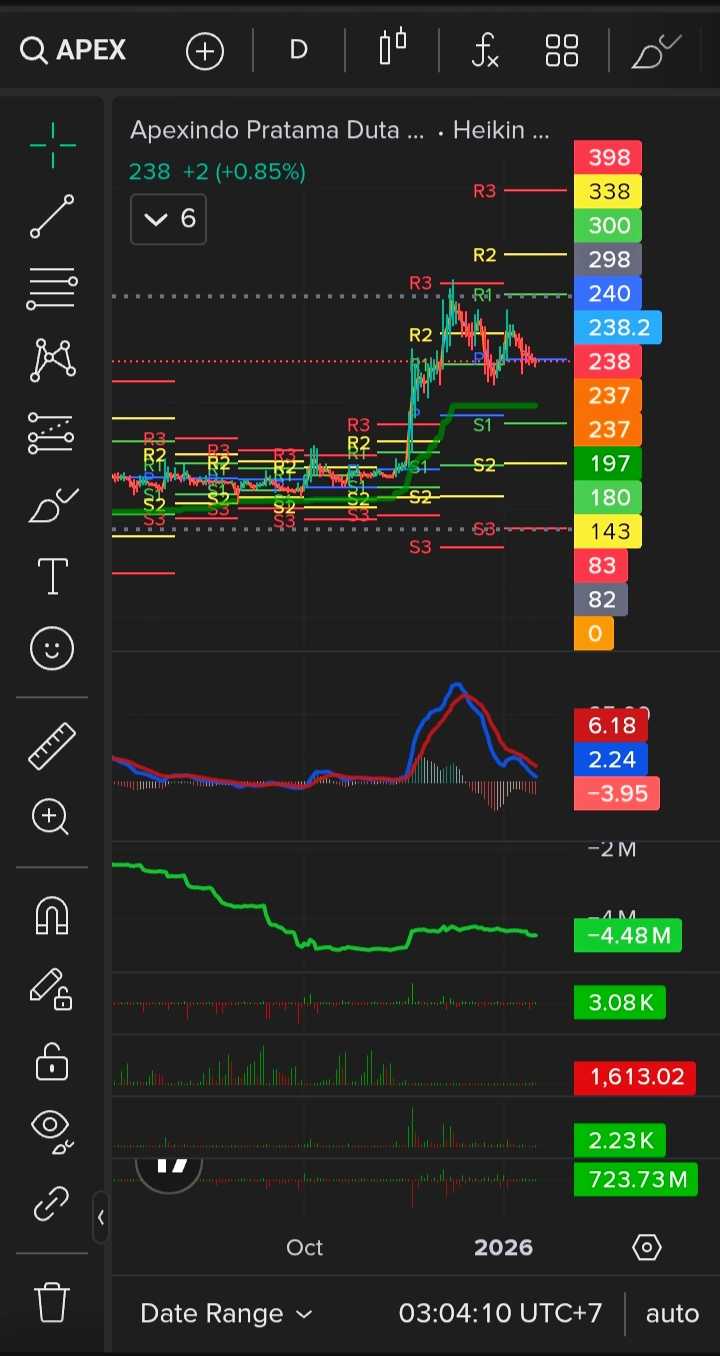Open the candlestick chart type selector

pyautogui.click(x=393, y=48)
